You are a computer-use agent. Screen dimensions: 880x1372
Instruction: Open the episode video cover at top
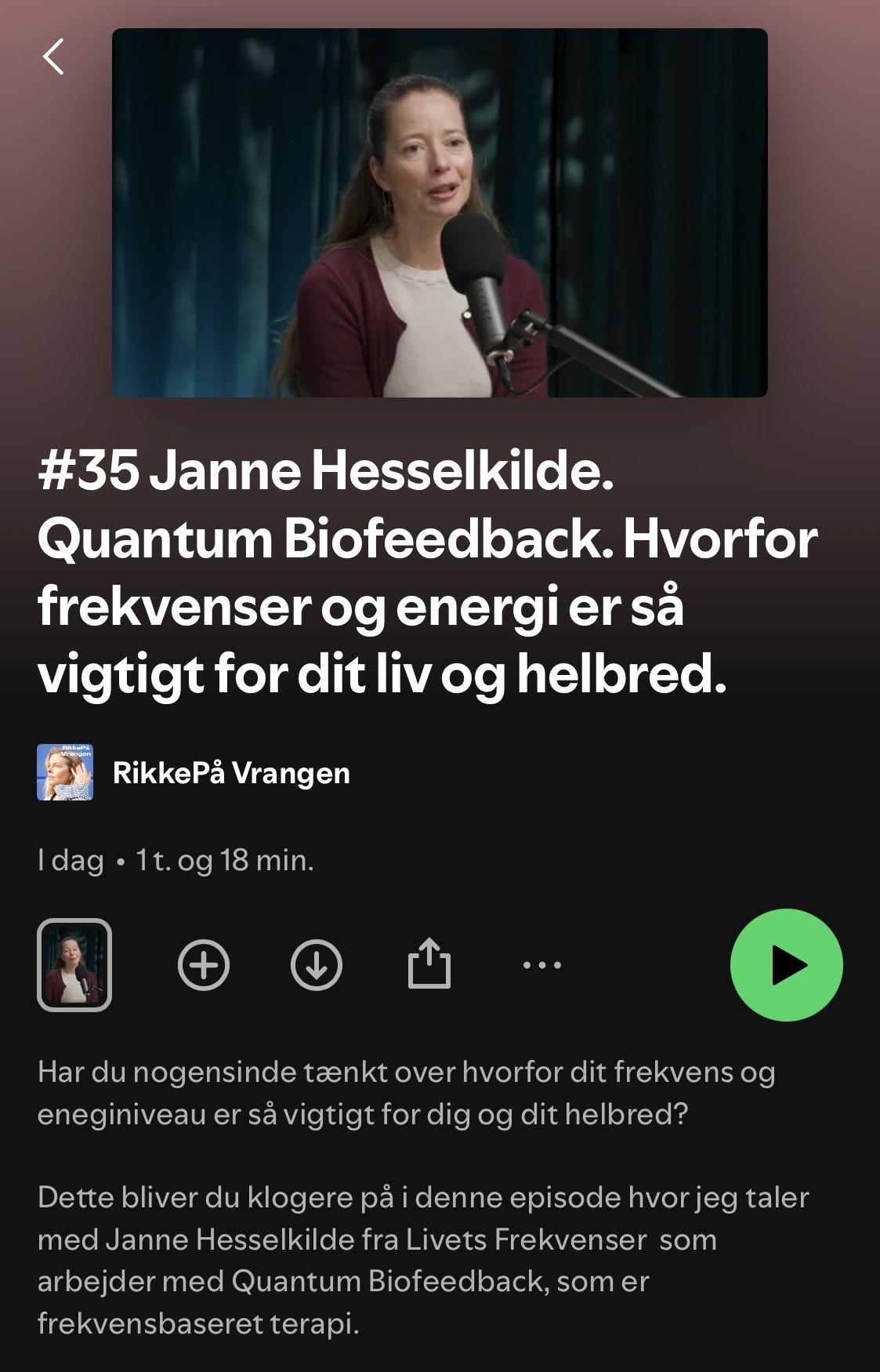[x=440, y=212]
